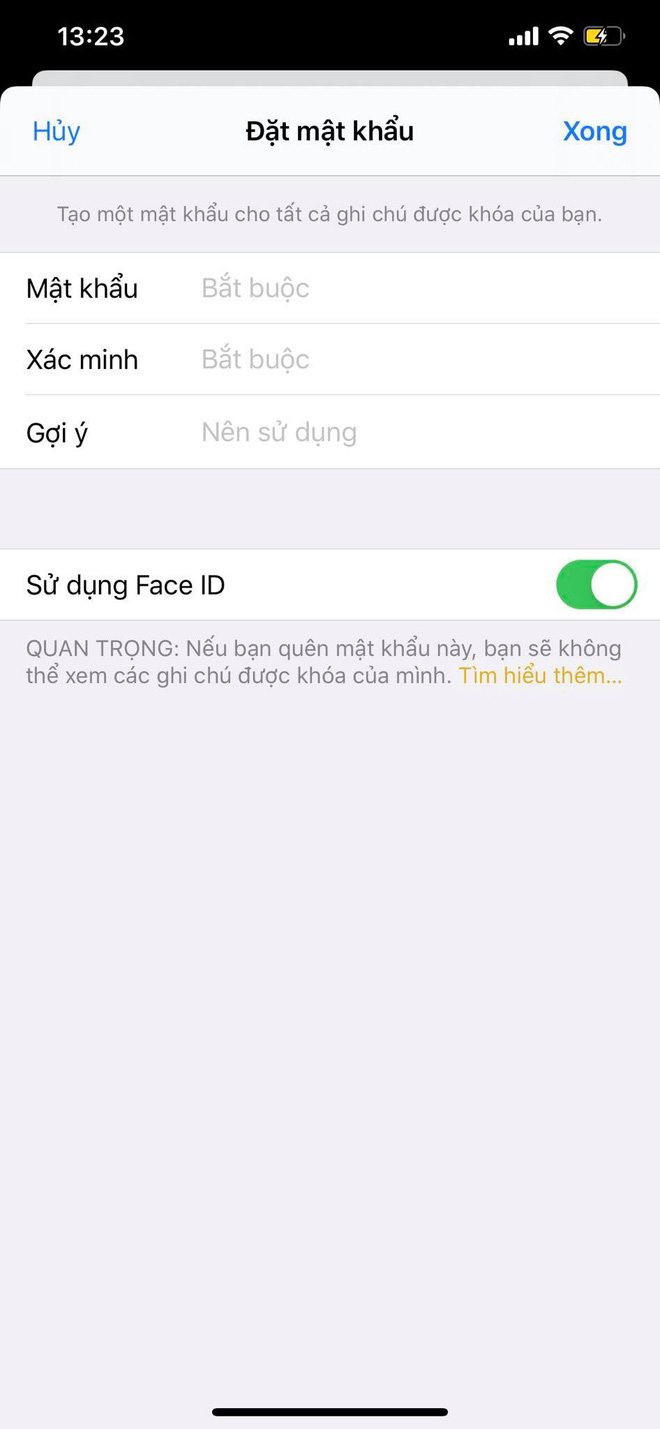The image size is (660, 1429).
Task: Tap Hủy to cancel password setup
Action: point(56,131)
